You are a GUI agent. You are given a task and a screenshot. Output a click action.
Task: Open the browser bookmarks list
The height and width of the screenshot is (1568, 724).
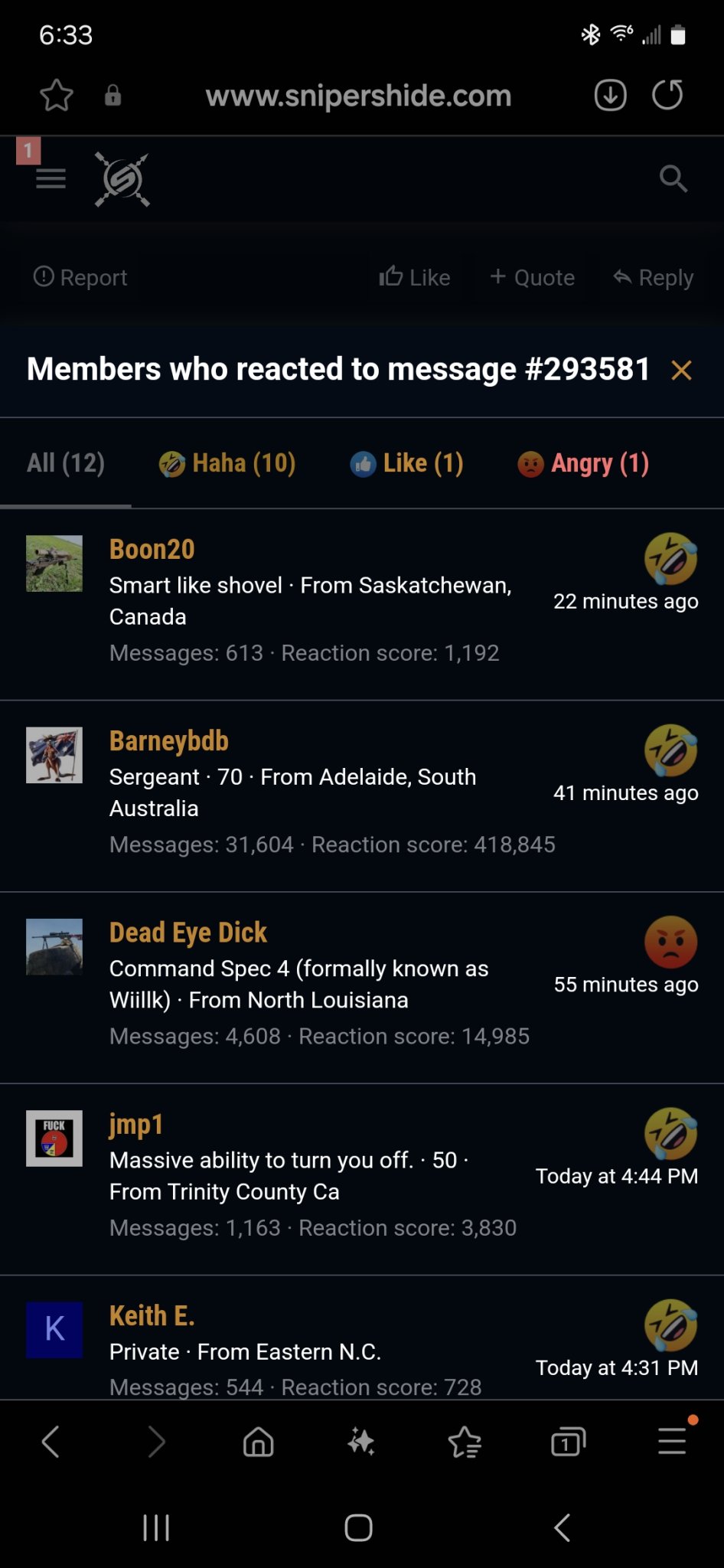(465, 1442)
